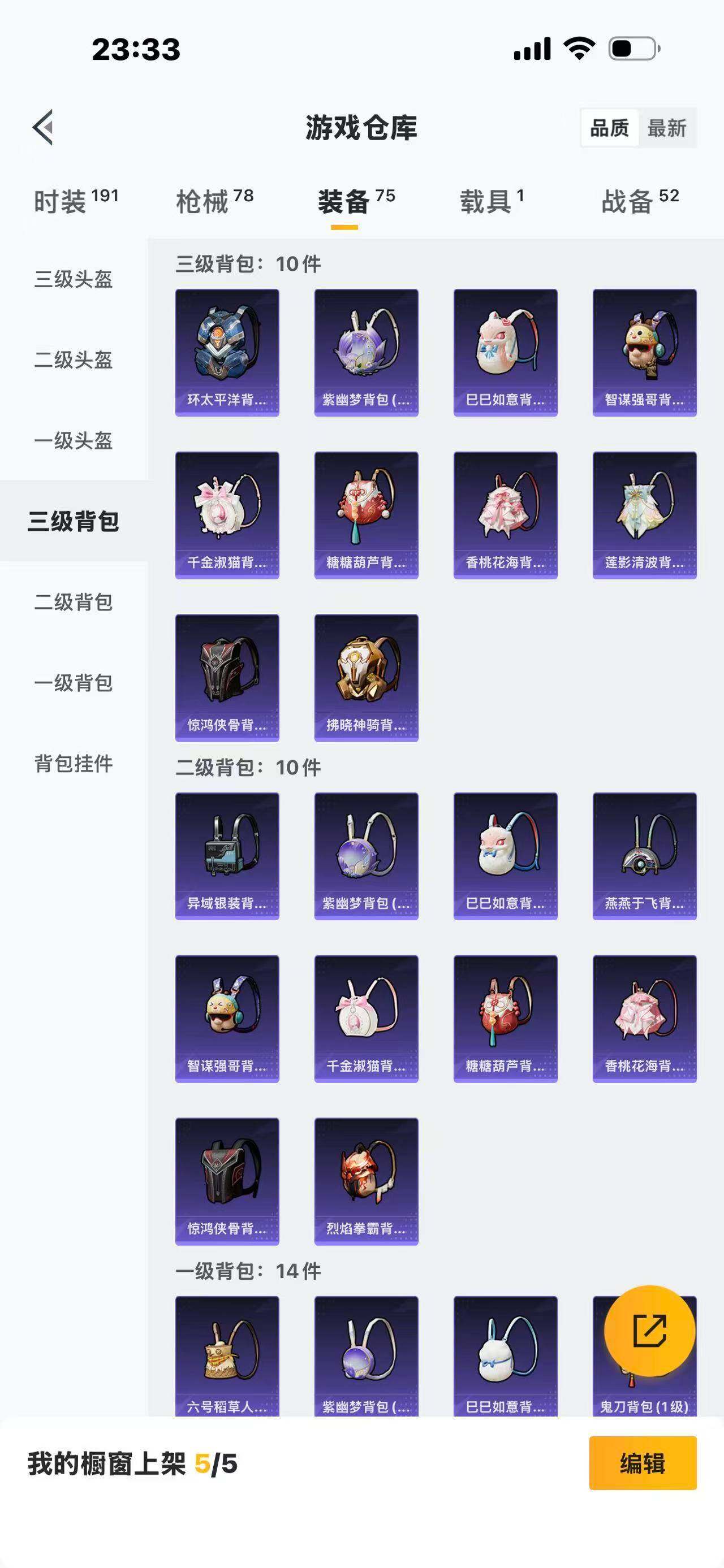Jump to 二级背包 category

pyautogui.click(x=73, y=602)
